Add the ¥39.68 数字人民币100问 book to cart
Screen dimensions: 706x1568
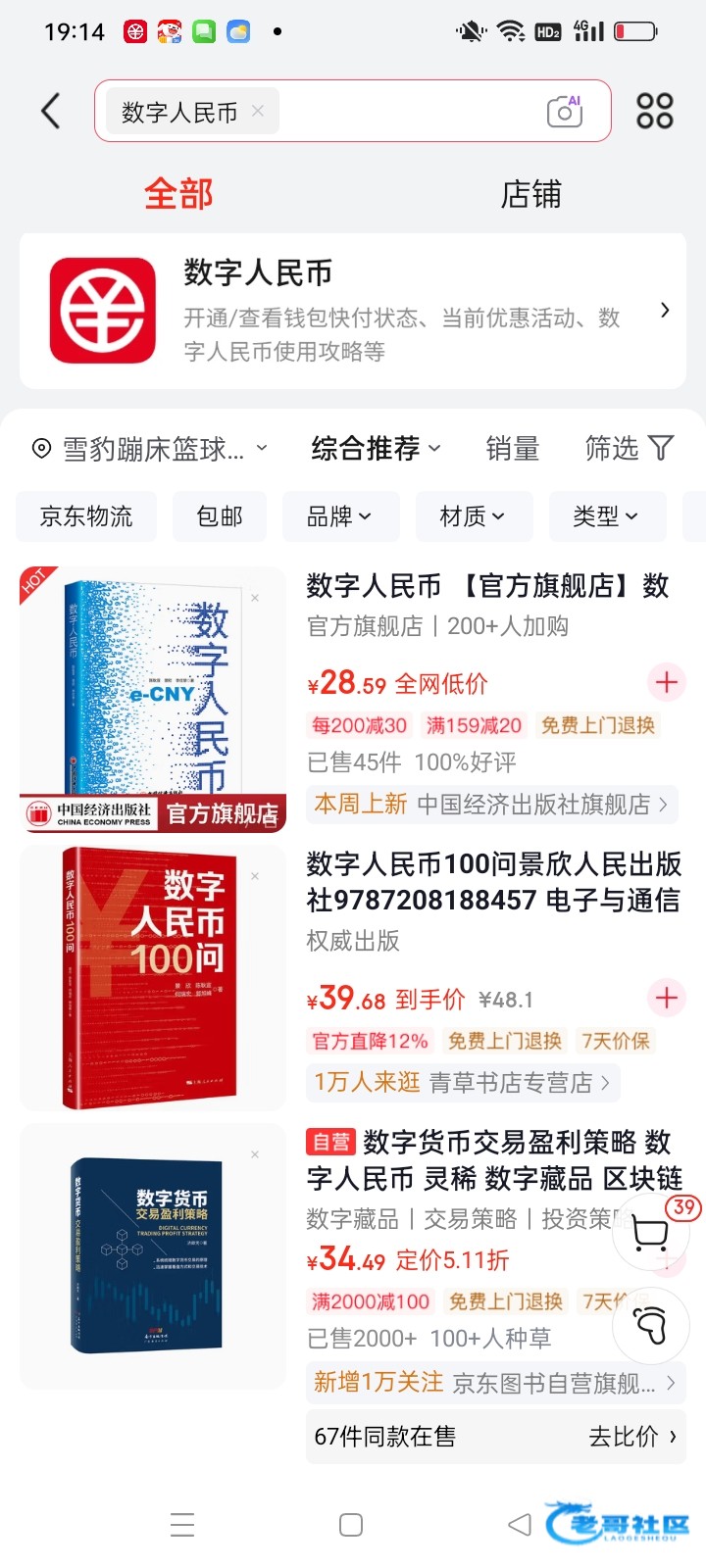coord(667,998)
